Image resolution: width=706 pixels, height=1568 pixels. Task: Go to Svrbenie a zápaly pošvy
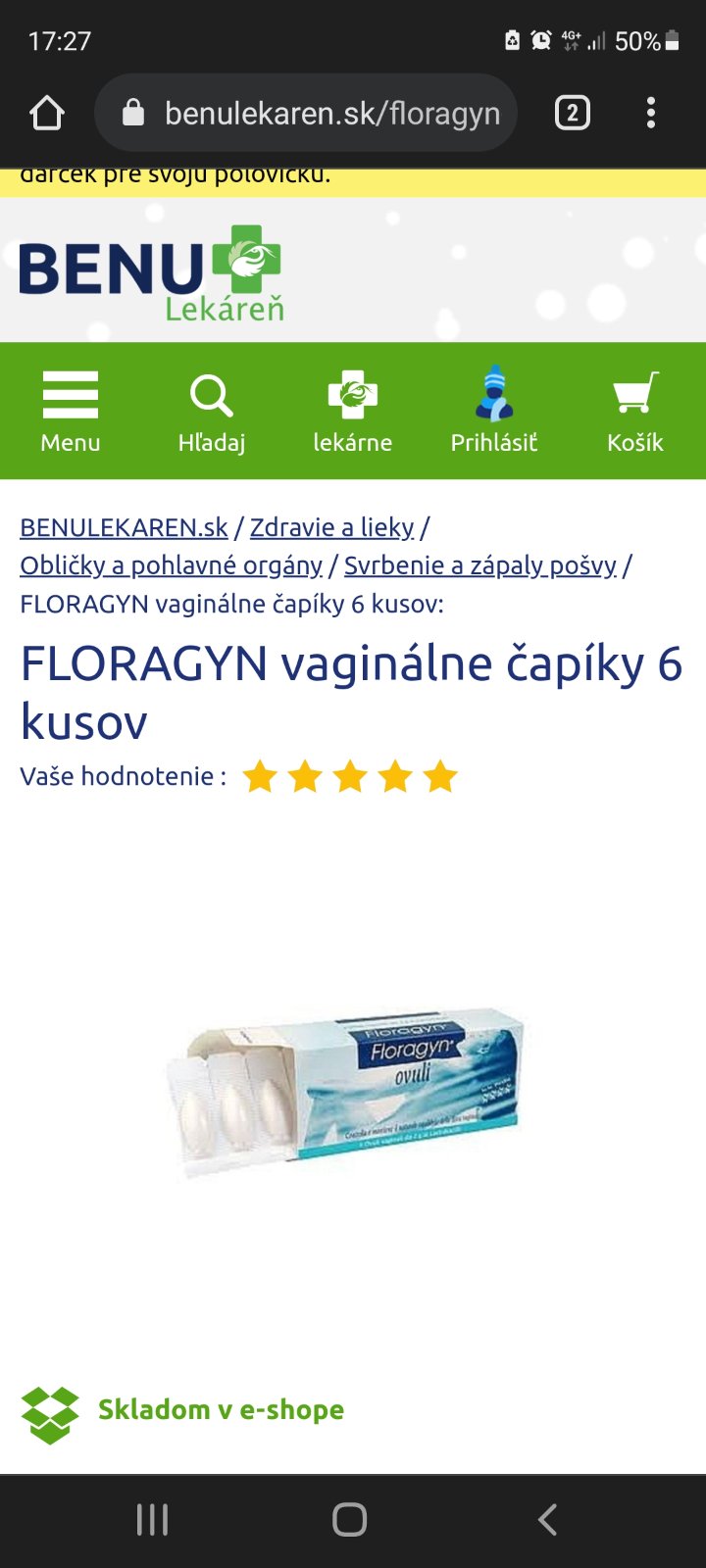click(x=479, y=565)
